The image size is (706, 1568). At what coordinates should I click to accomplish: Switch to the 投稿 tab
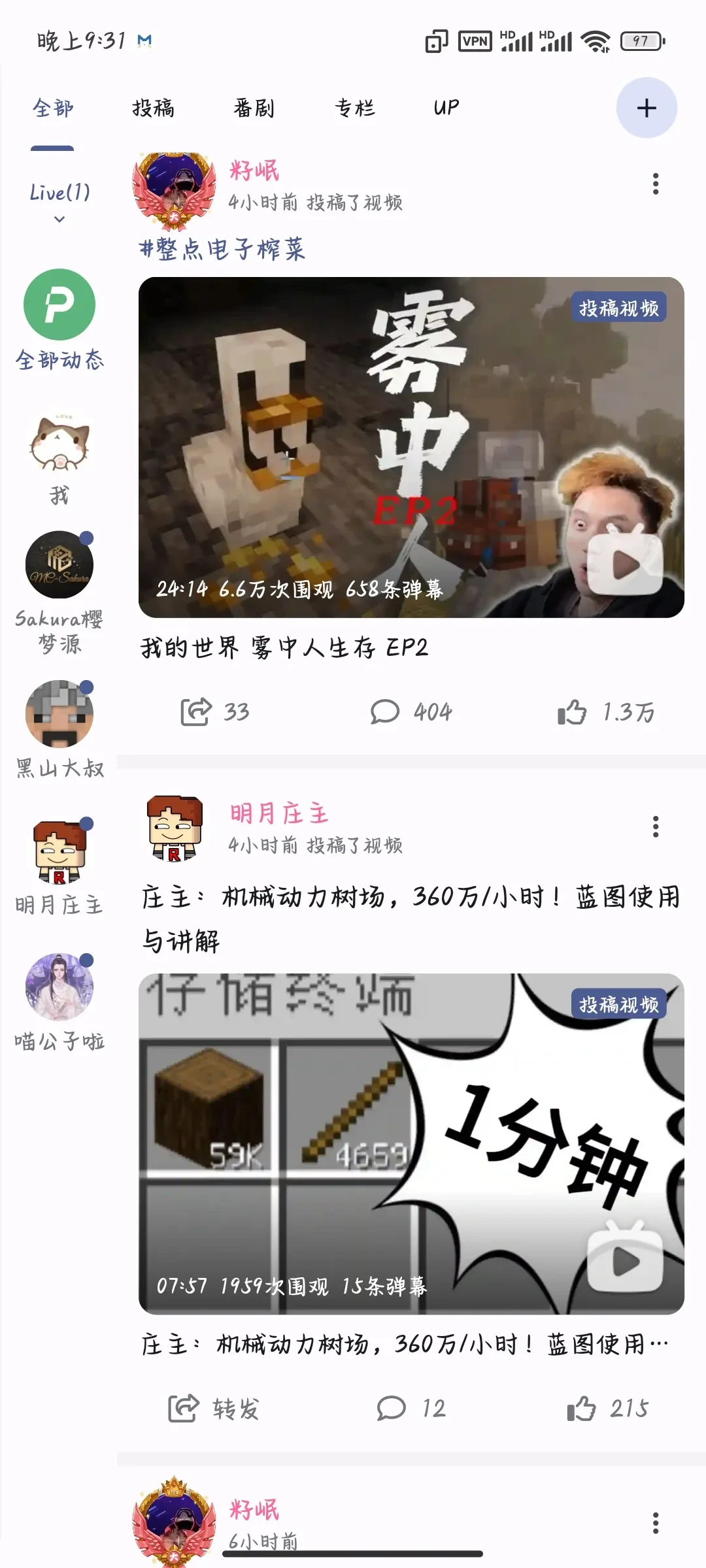[153, 108]
